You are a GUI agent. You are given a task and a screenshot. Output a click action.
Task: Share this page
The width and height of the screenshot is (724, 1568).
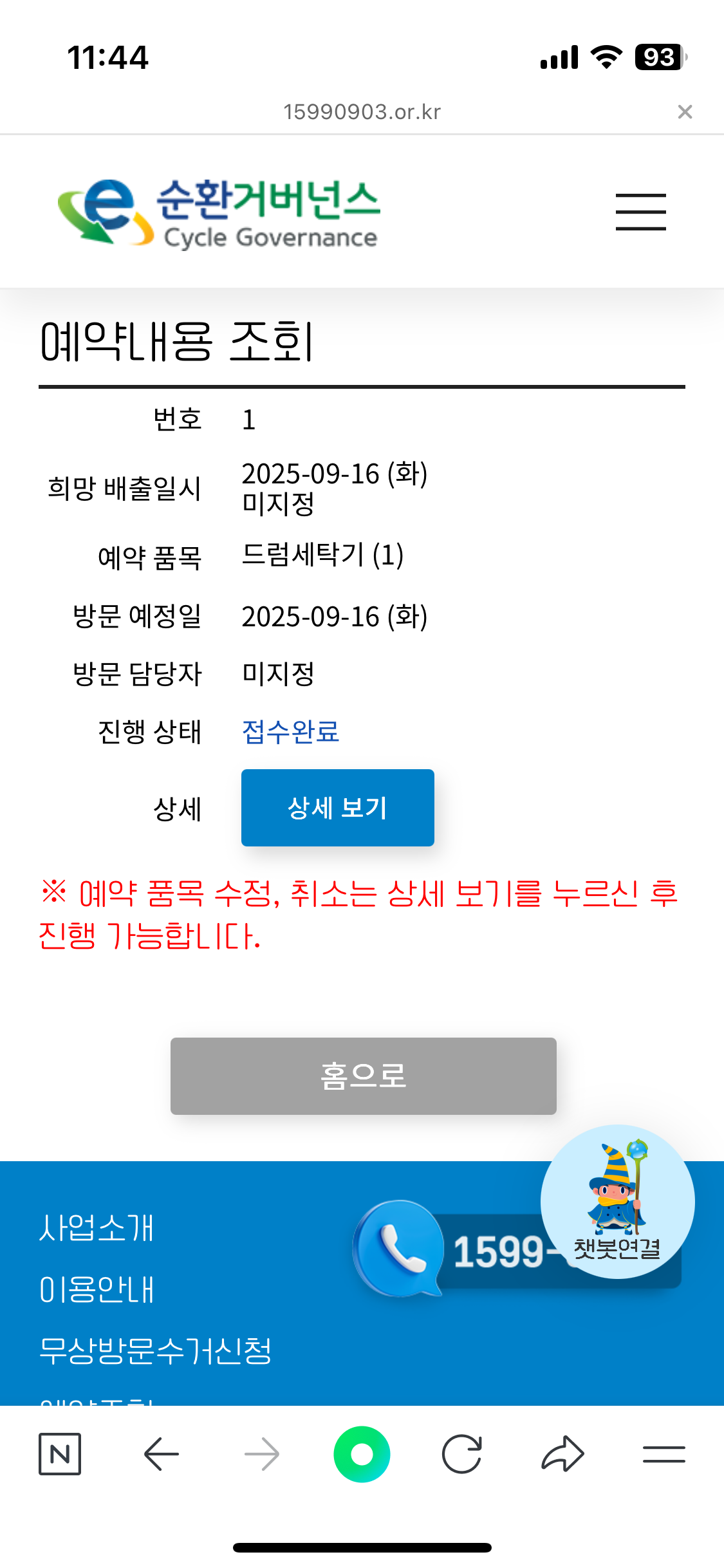562,1454
